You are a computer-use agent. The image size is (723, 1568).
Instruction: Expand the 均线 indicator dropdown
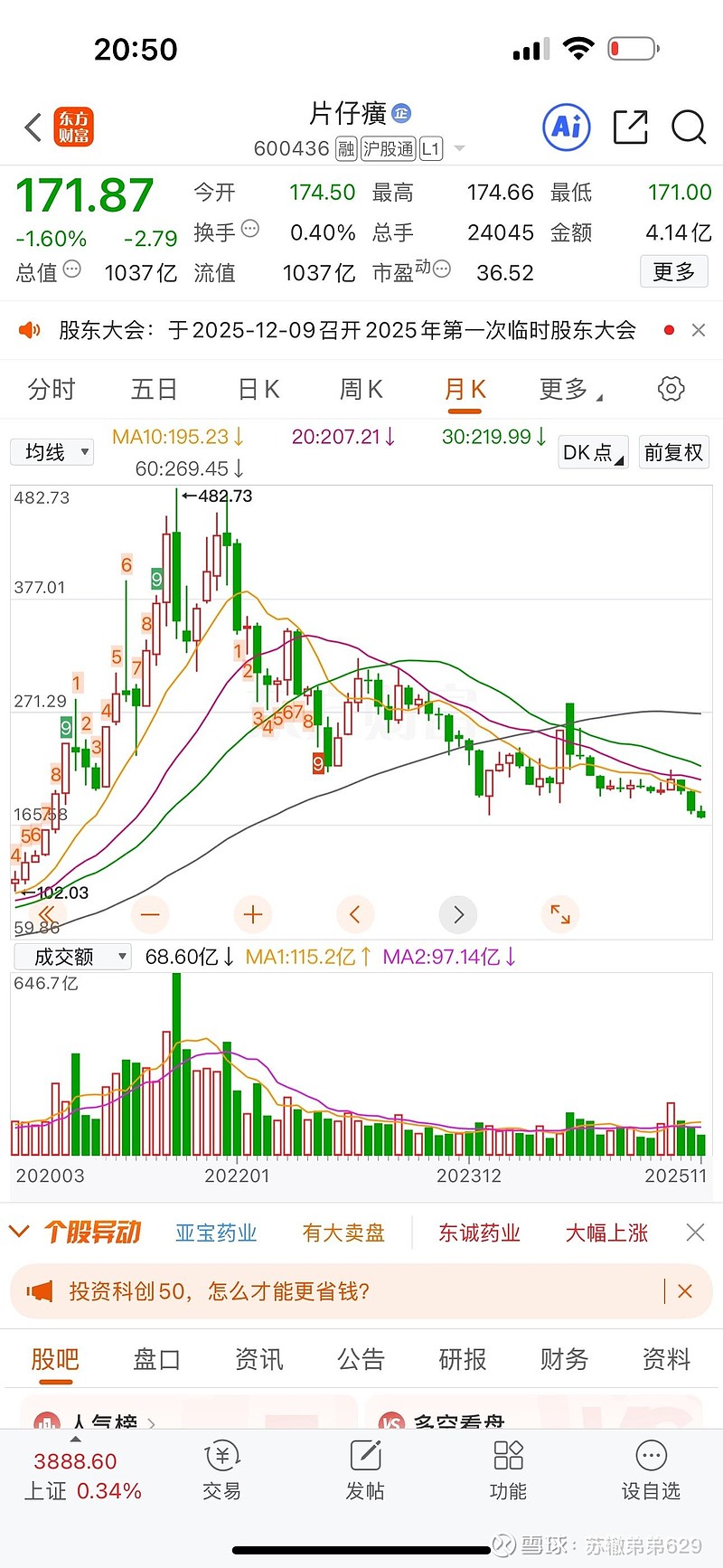pyautogui.click(x=52, y=452)
